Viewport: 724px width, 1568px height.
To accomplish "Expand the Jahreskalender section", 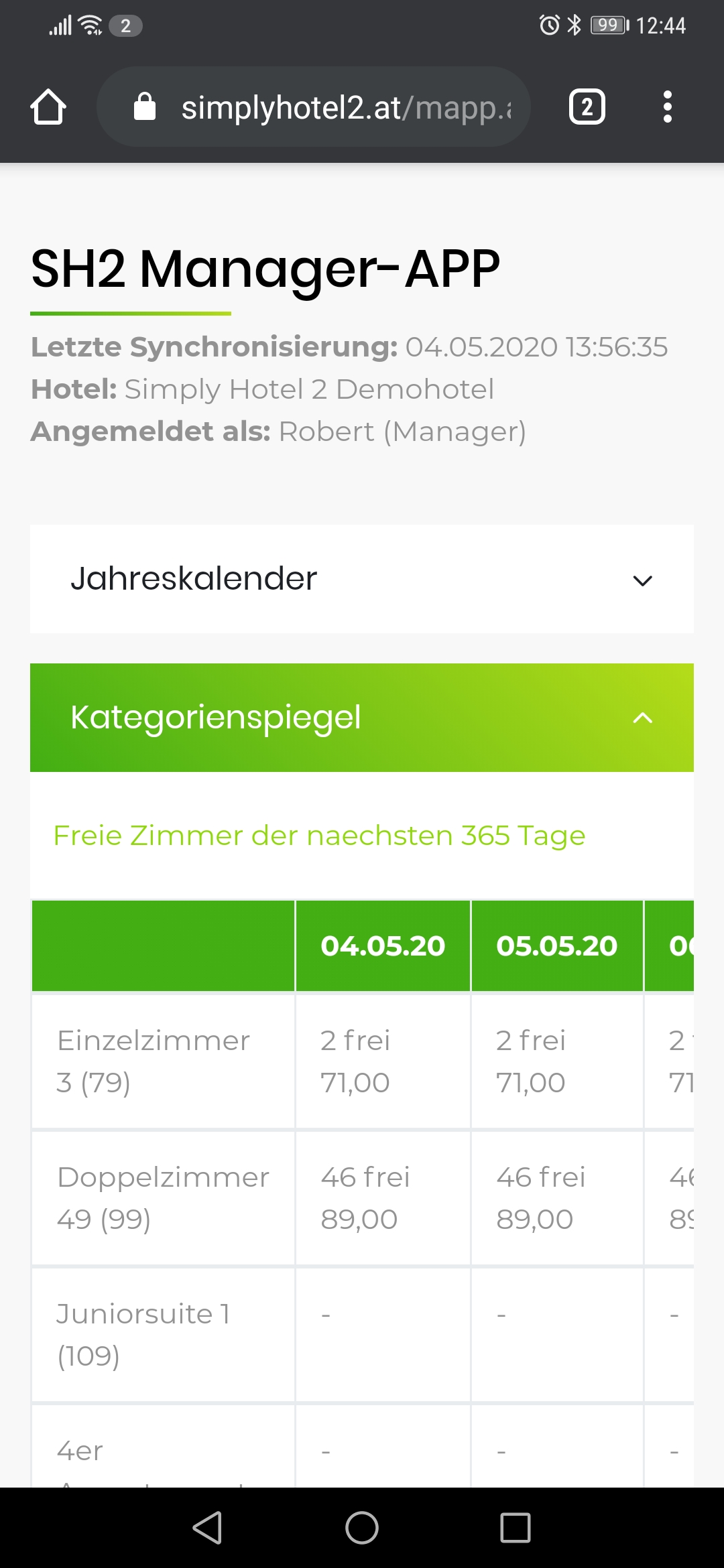I will (x=362, y=579).
